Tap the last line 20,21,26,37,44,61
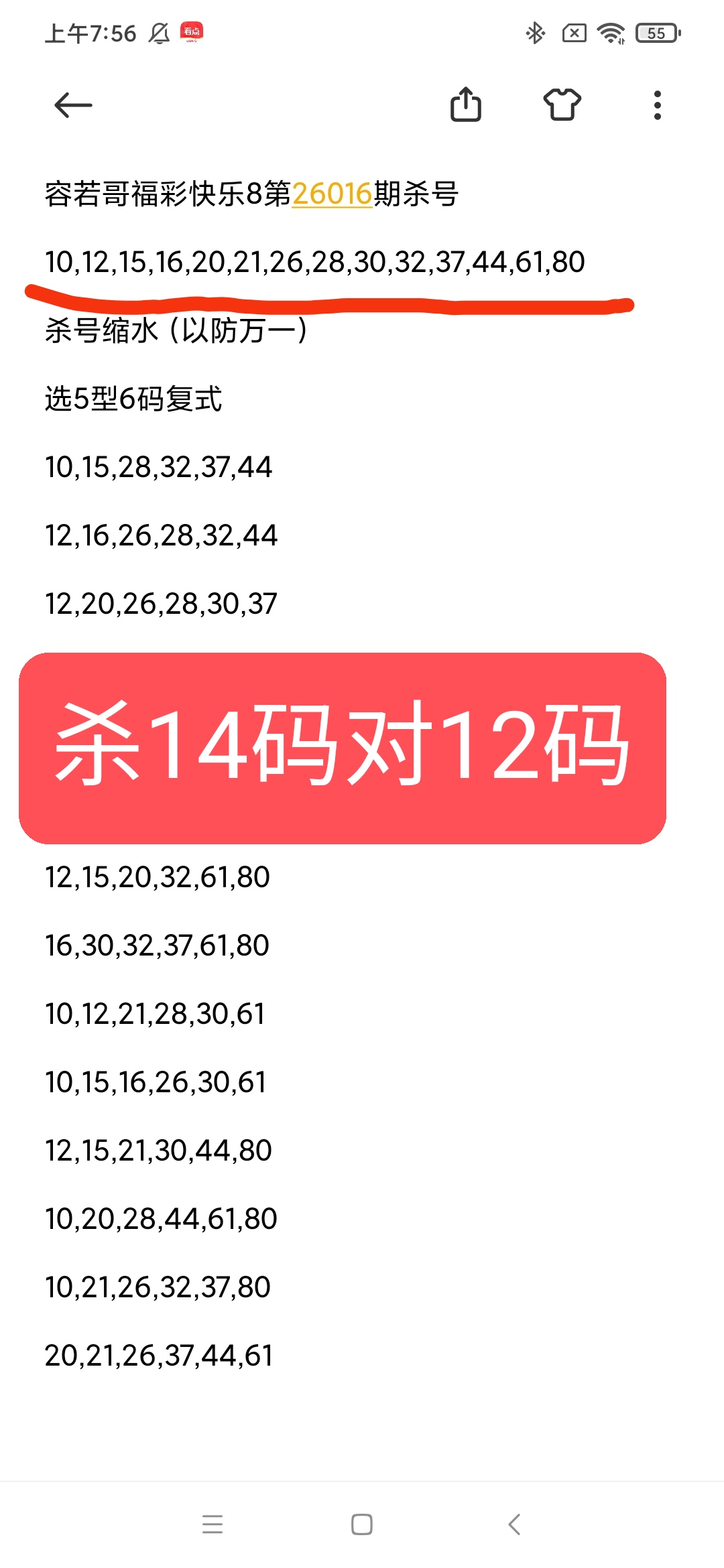The image size is (724, 1568). pos(158,1355)
